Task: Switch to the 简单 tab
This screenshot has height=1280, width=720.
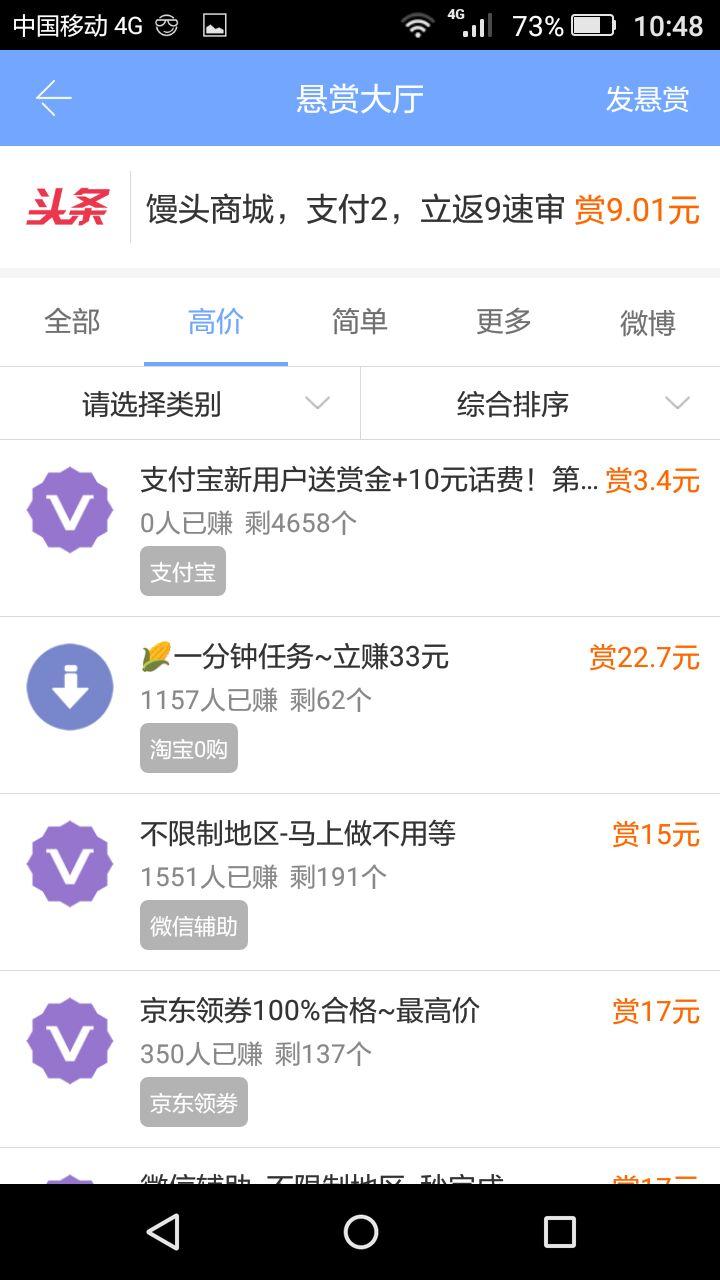Action: pos(360,322)
